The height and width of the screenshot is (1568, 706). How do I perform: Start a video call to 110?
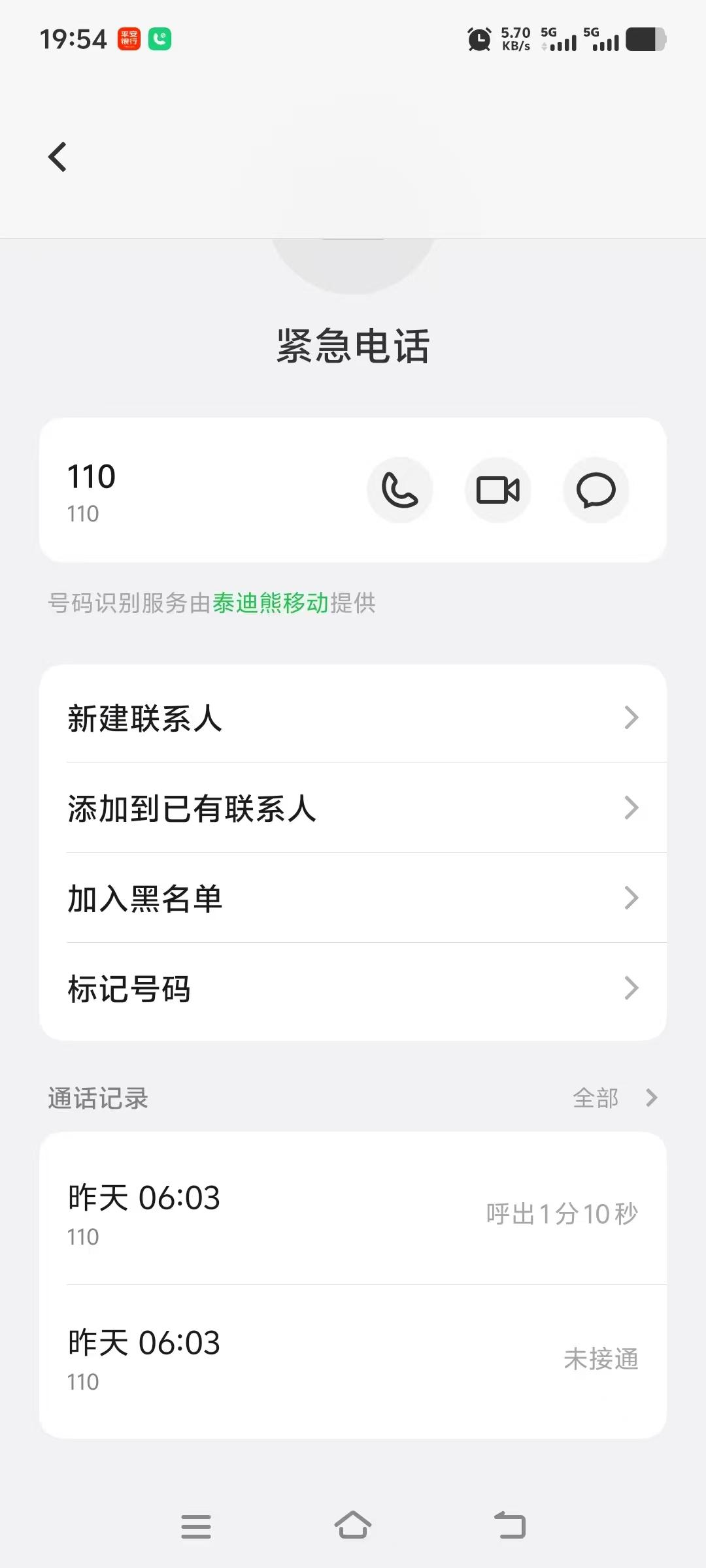[498, 490]
